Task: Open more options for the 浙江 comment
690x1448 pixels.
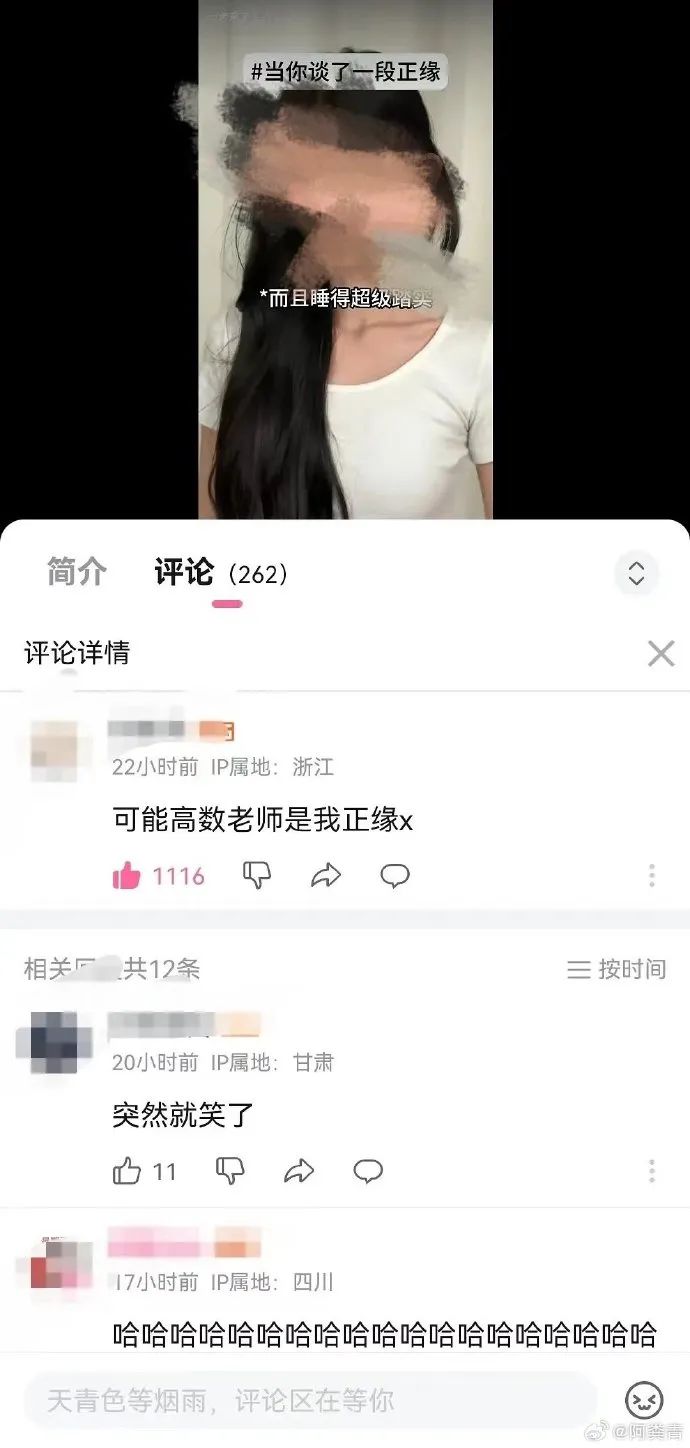Action: 652,876
